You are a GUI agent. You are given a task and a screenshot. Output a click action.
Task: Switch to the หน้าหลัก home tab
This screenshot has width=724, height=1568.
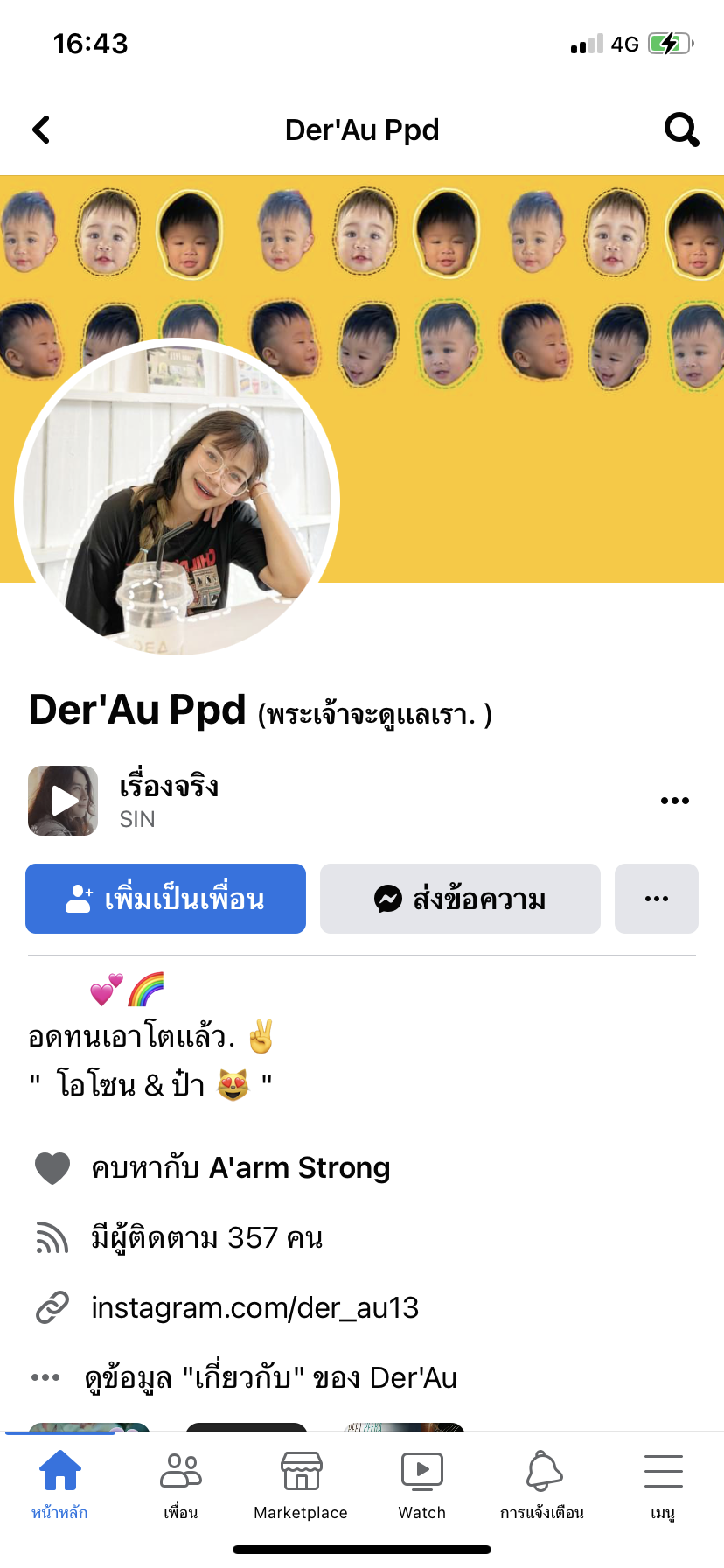(x=59, y=1483)
